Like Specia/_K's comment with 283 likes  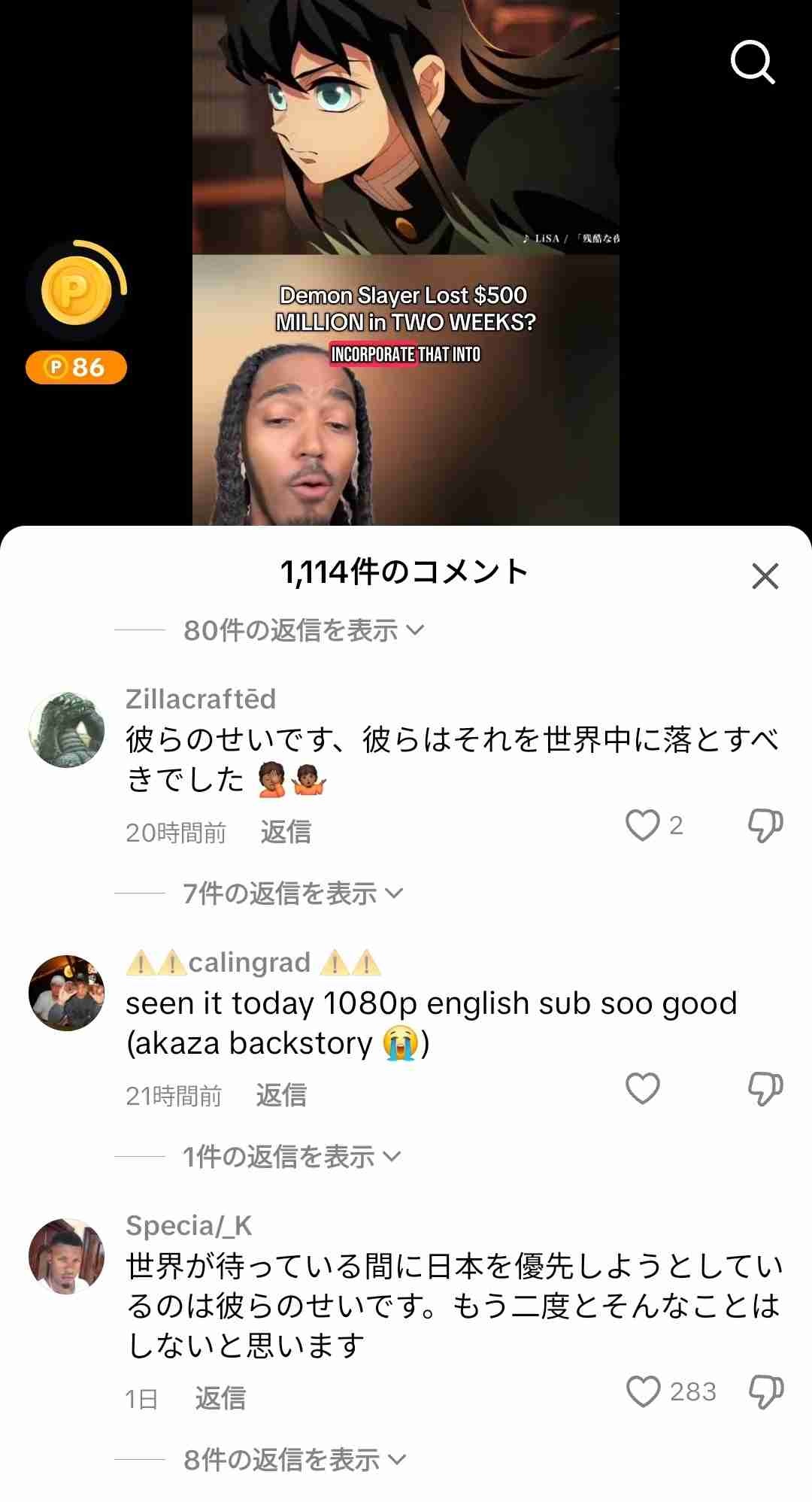[x=644, y=1391]
